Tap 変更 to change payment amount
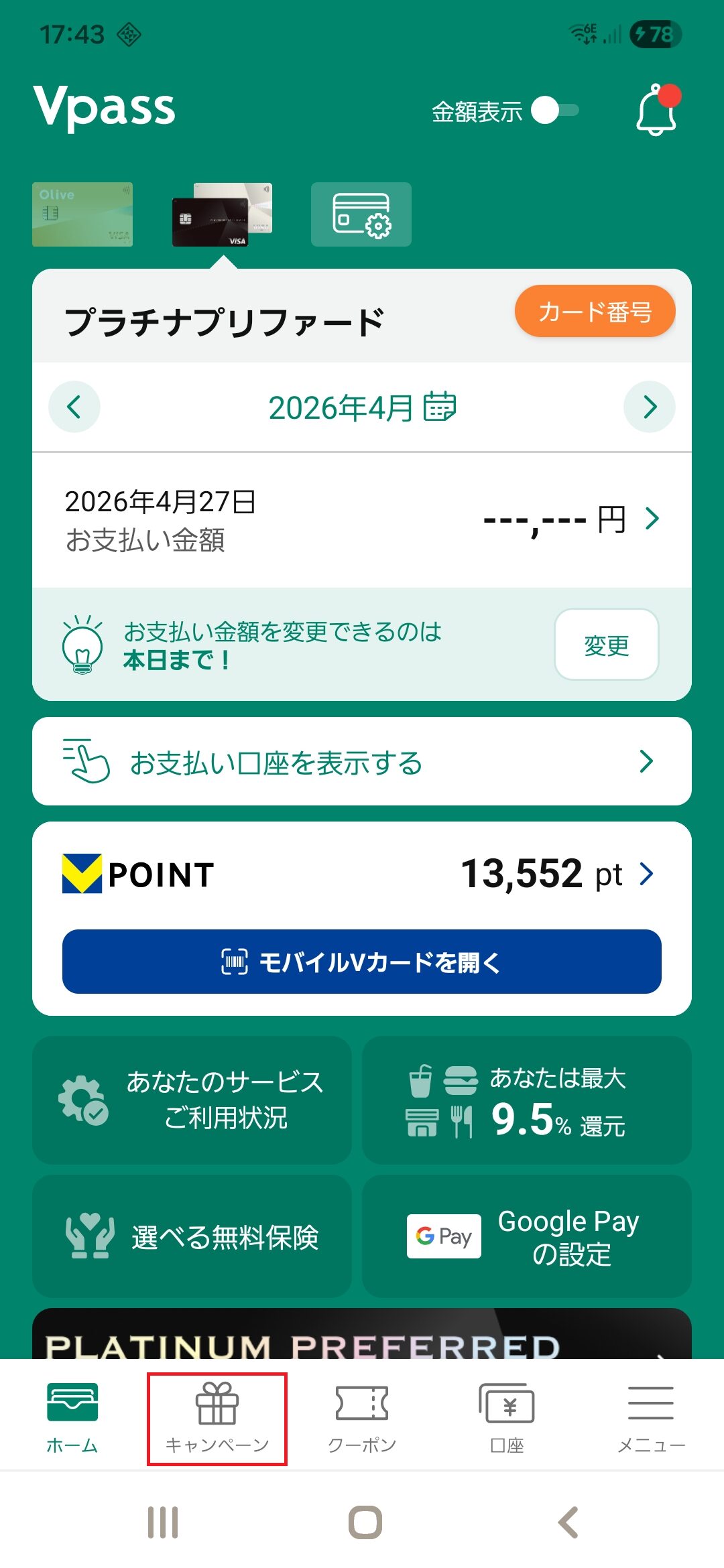Screen dimensions: 724x1568 pyautogui.click(x=606, y=644)
